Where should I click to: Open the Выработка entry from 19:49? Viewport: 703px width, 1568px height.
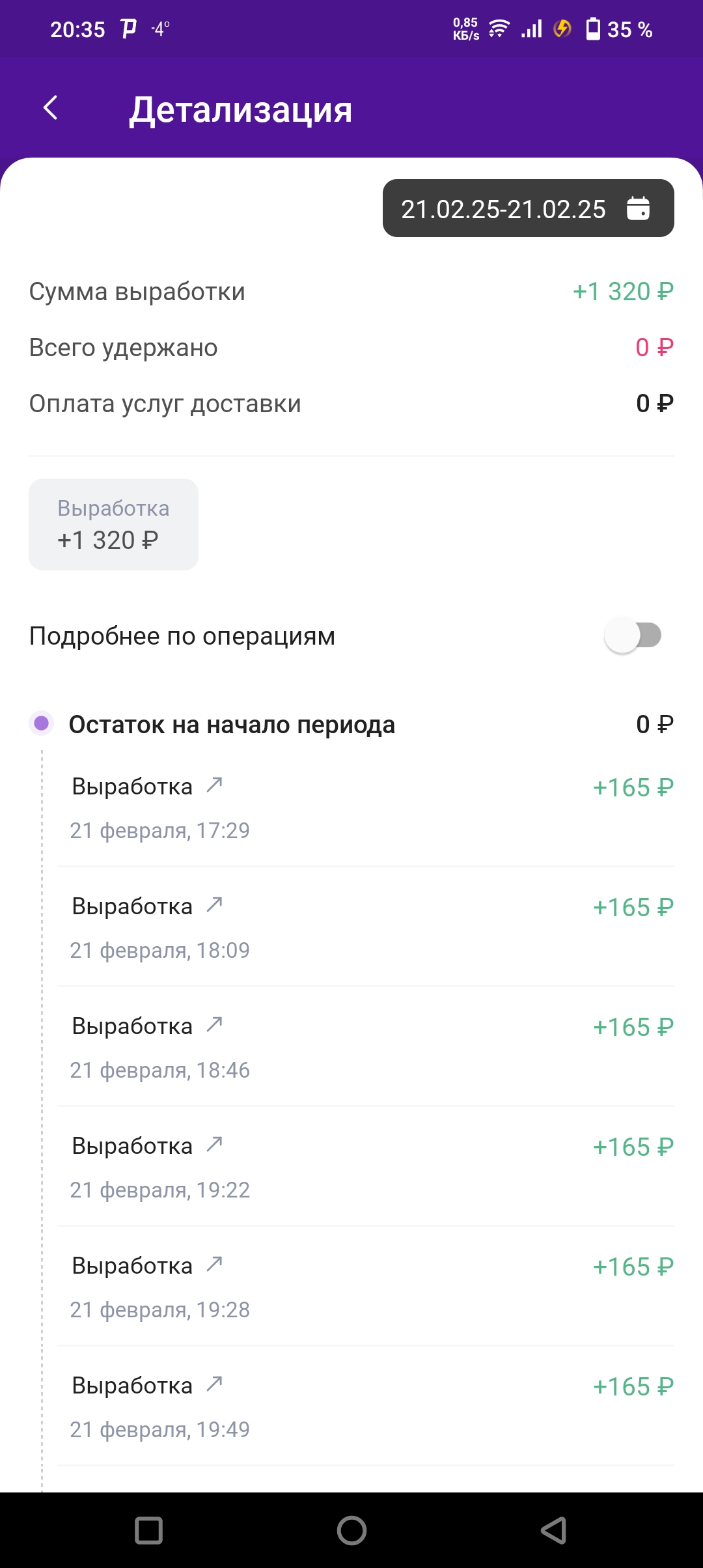366,1407
